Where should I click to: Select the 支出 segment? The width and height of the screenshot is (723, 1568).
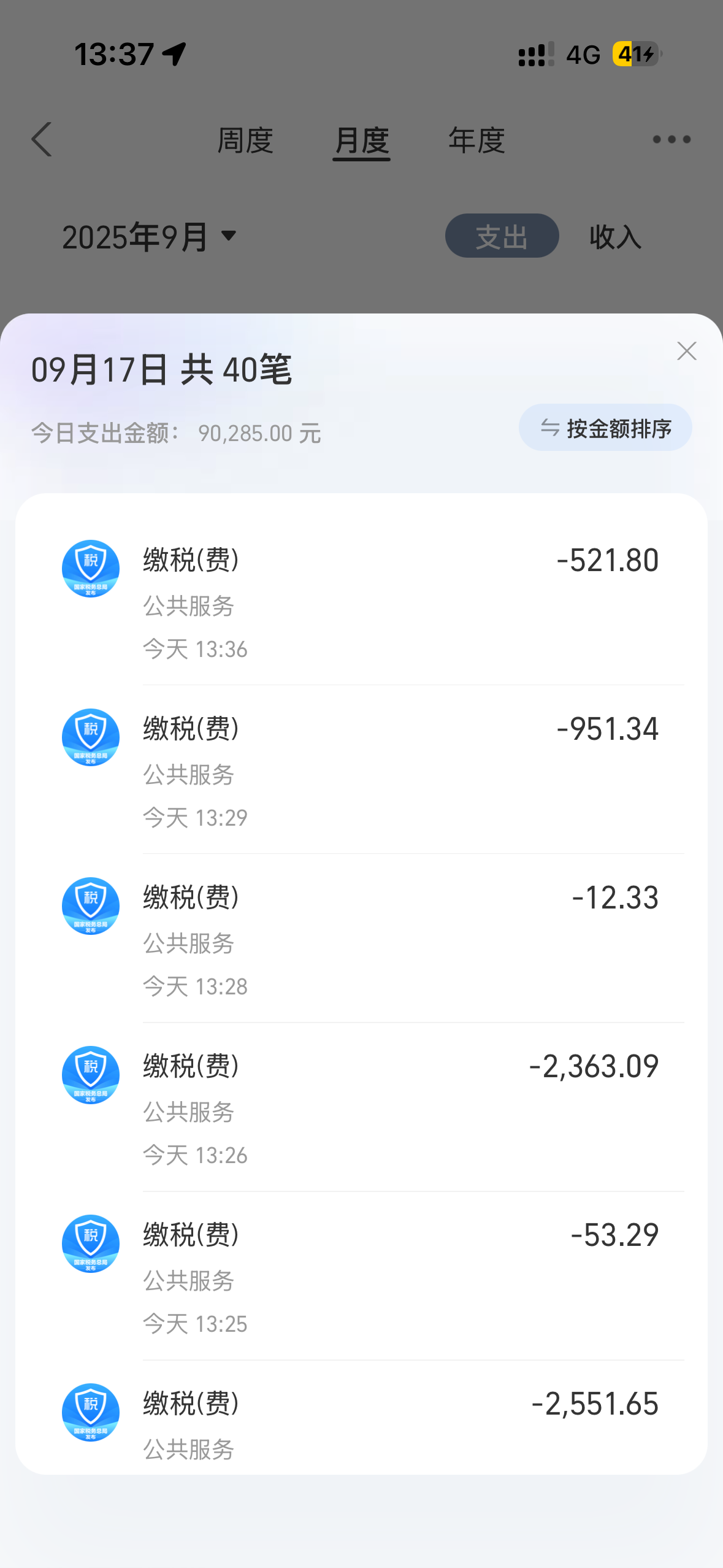pyautogui.click(x=502, y=236)
